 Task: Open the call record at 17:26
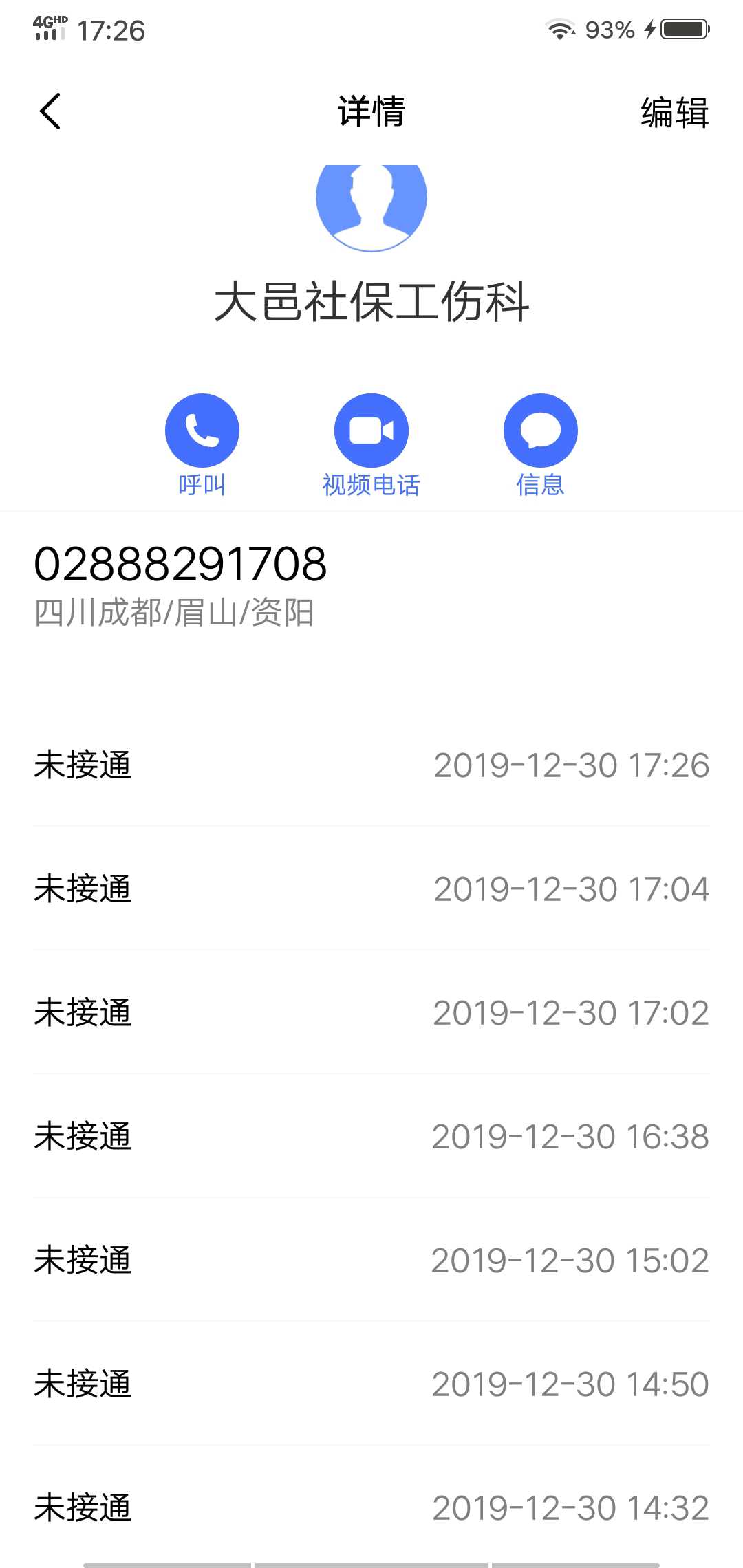[x=371, y=765]
